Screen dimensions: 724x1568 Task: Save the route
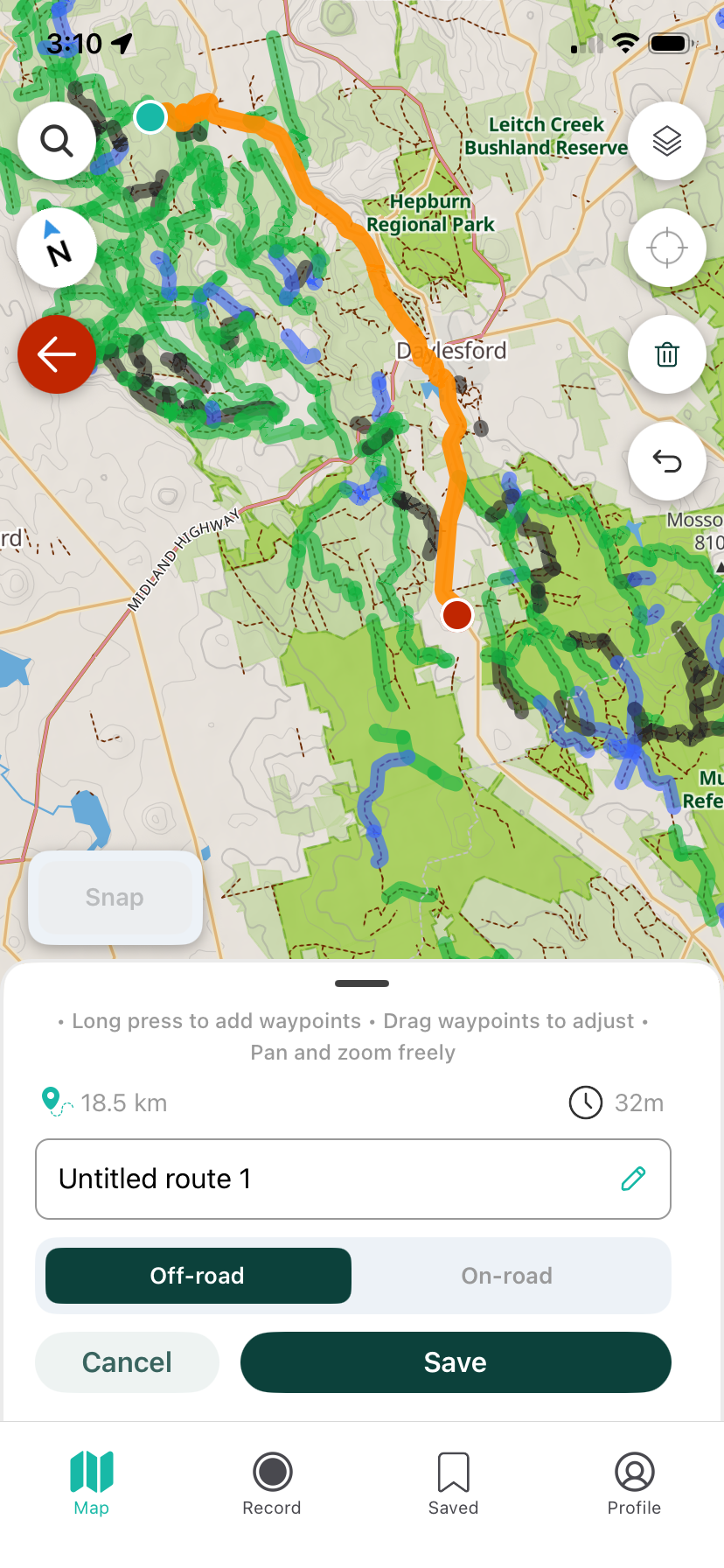(456, 1362)
